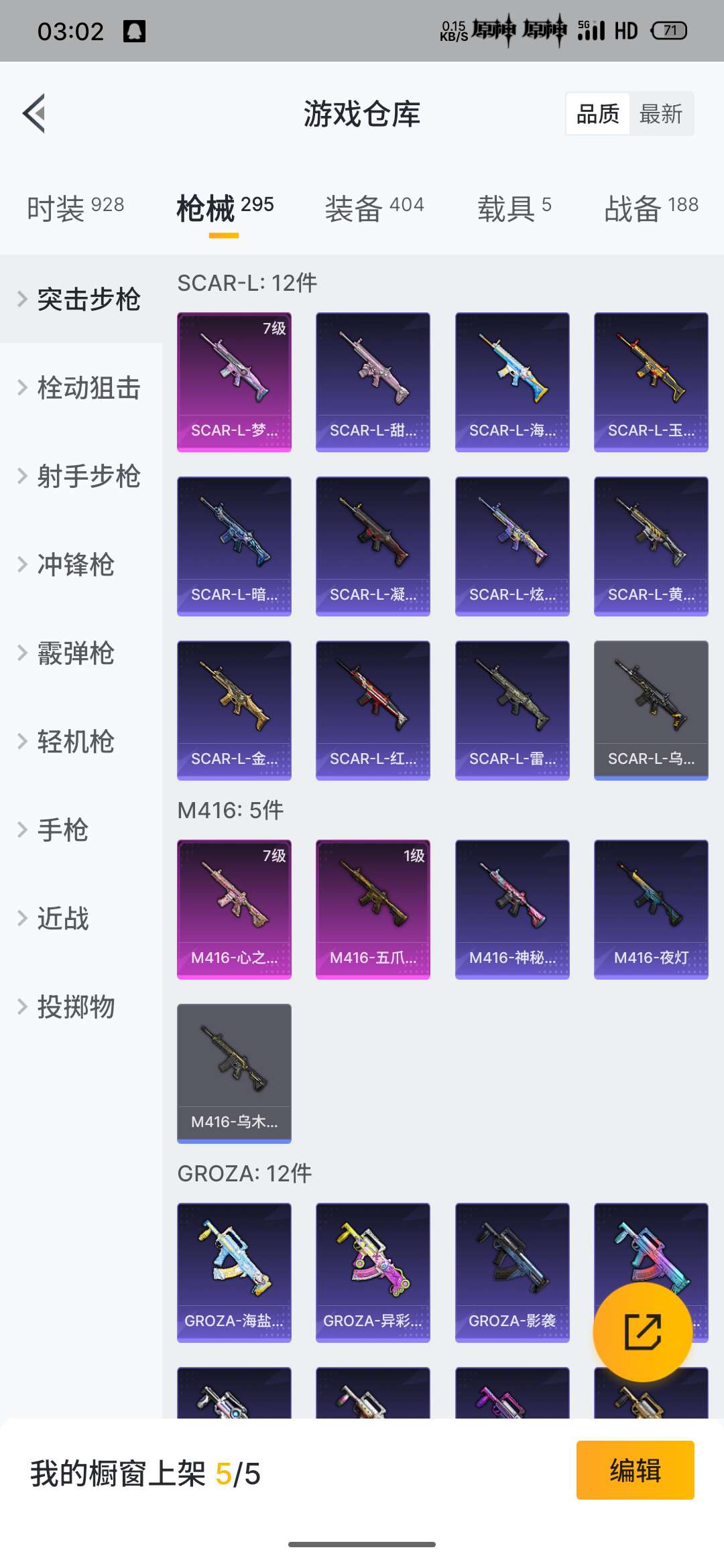Sort warehouse by 最新

[x=660, y=114]
